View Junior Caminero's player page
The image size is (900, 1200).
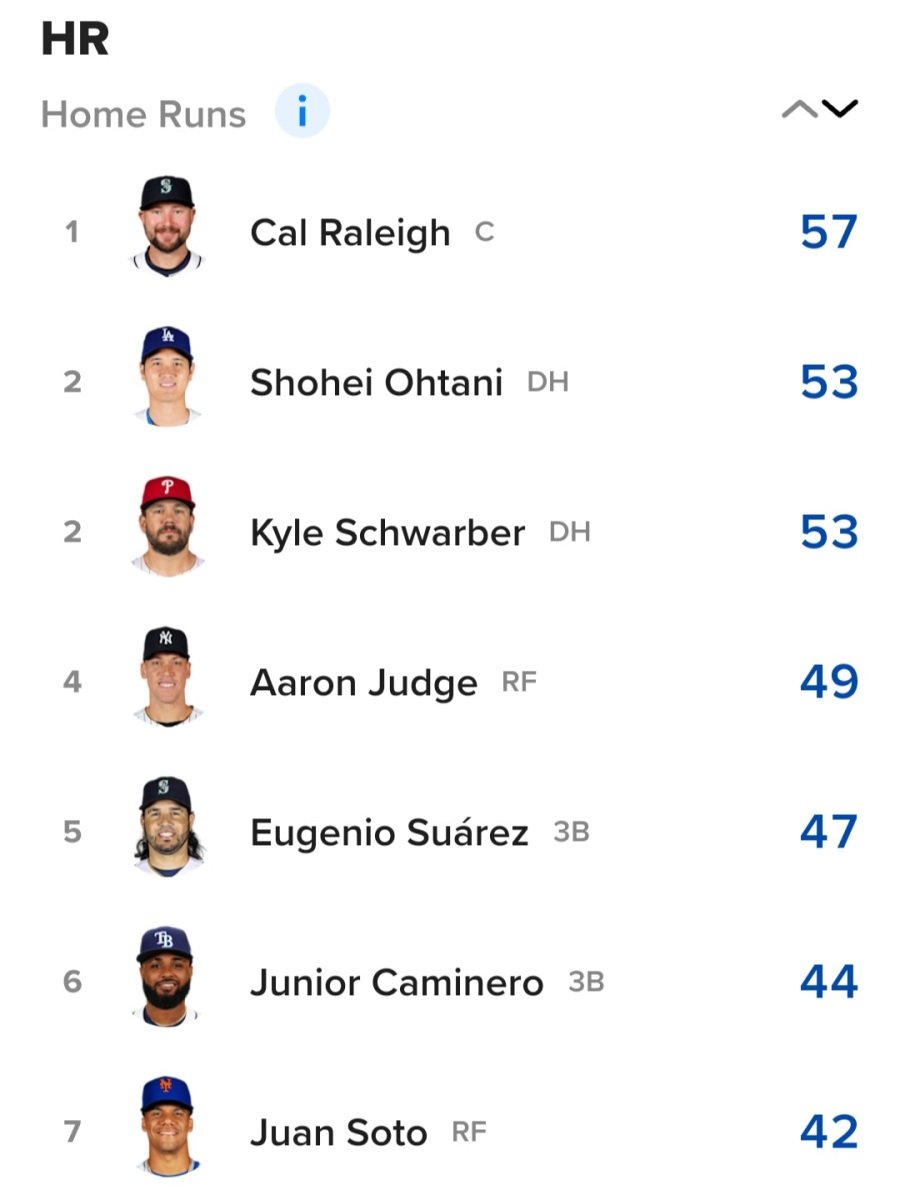pos(396,983)
